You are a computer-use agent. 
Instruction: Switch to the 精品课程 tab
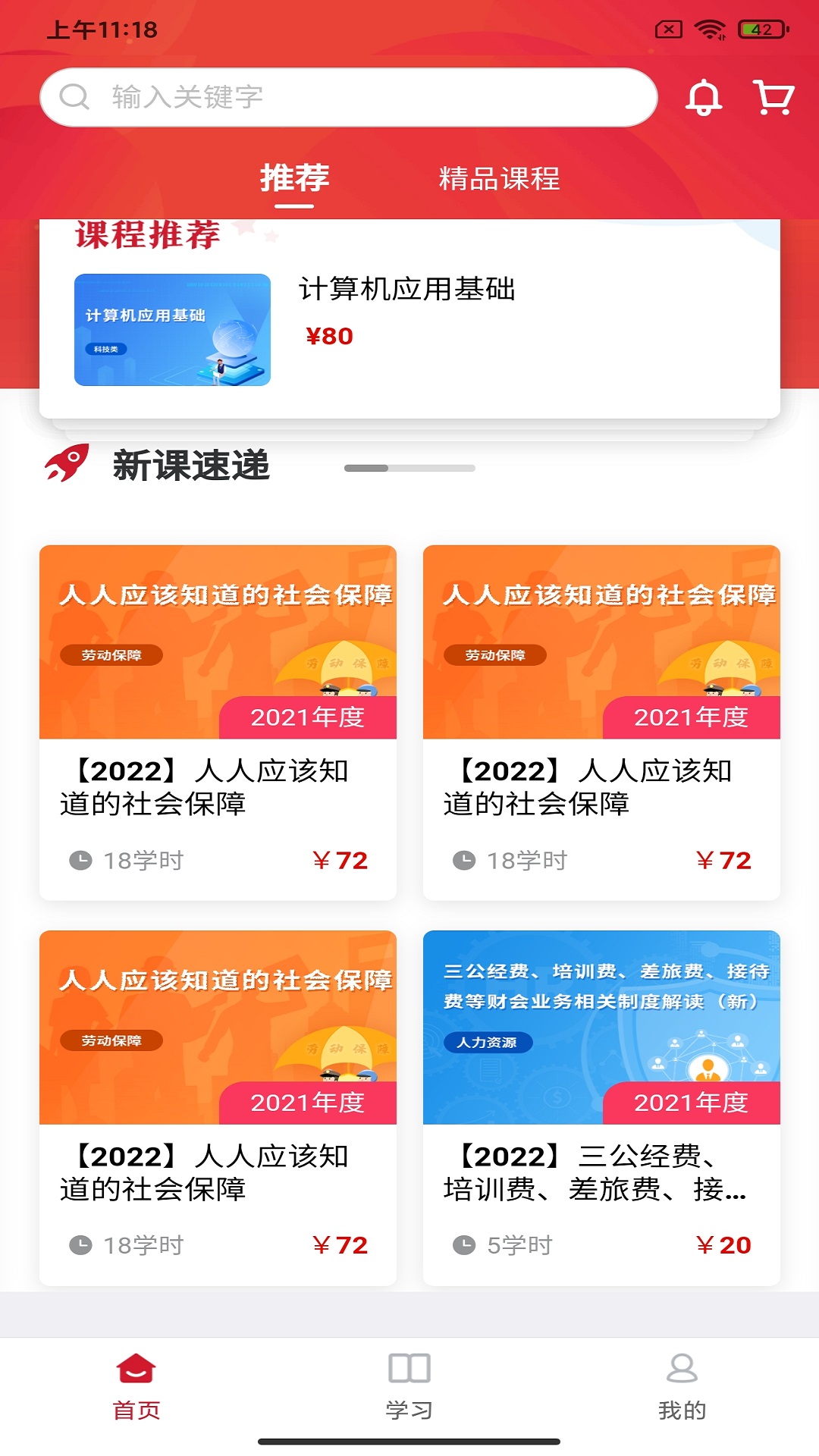pyautogui.click(x=499, y=179)
